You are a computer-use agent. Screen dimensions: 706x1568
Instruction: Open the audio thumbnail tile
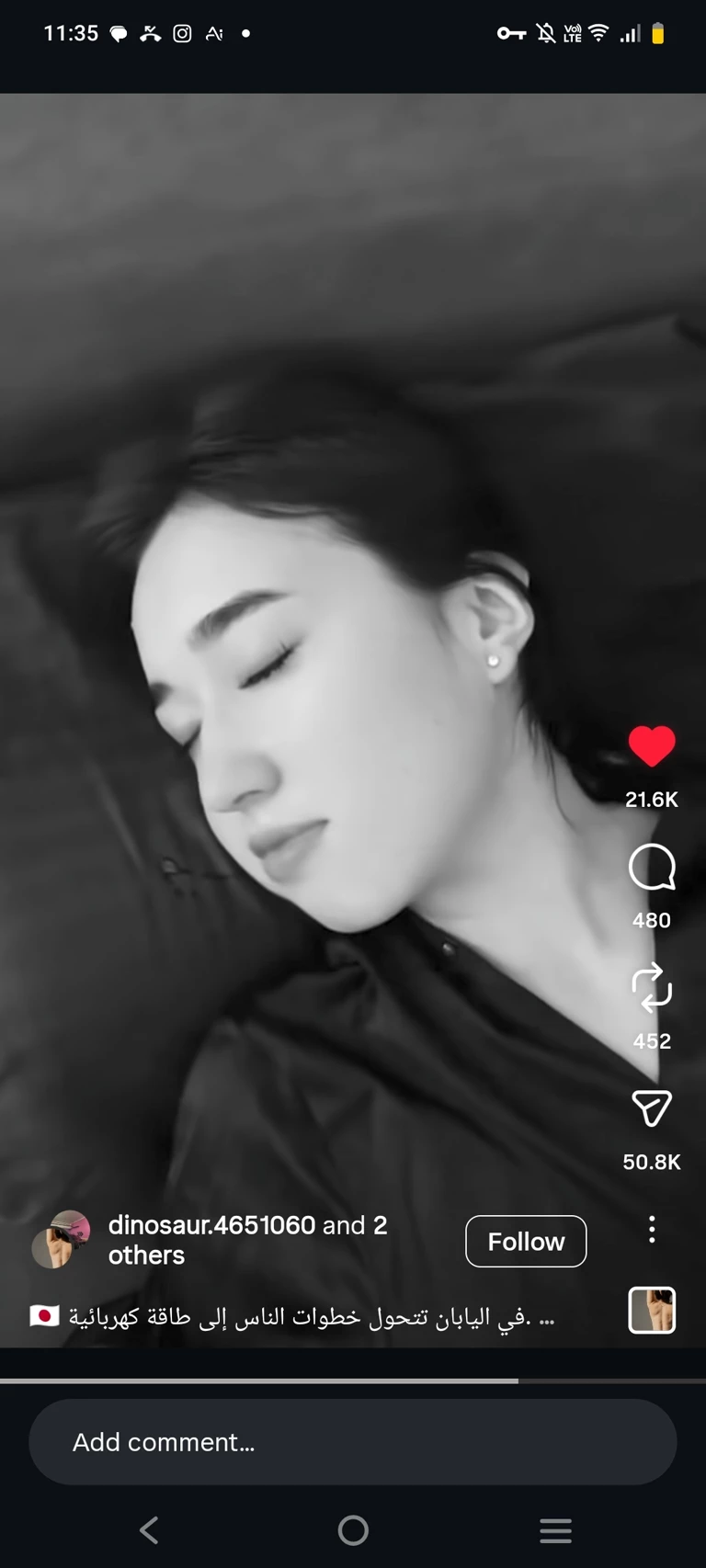point(652,1310)
